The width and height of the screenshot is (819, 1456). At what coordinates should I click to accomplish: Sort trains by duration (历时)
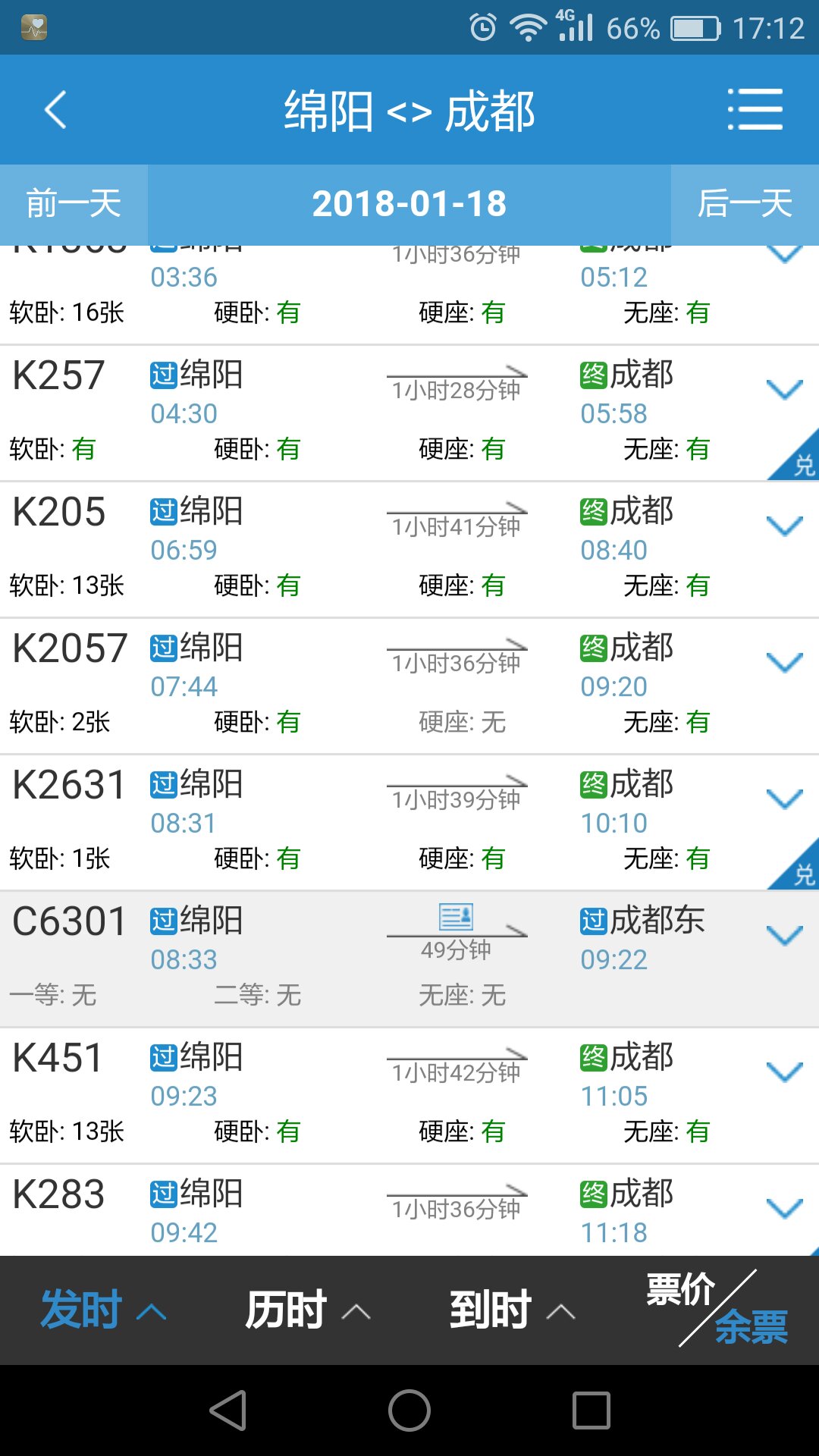pos(307,1310)
